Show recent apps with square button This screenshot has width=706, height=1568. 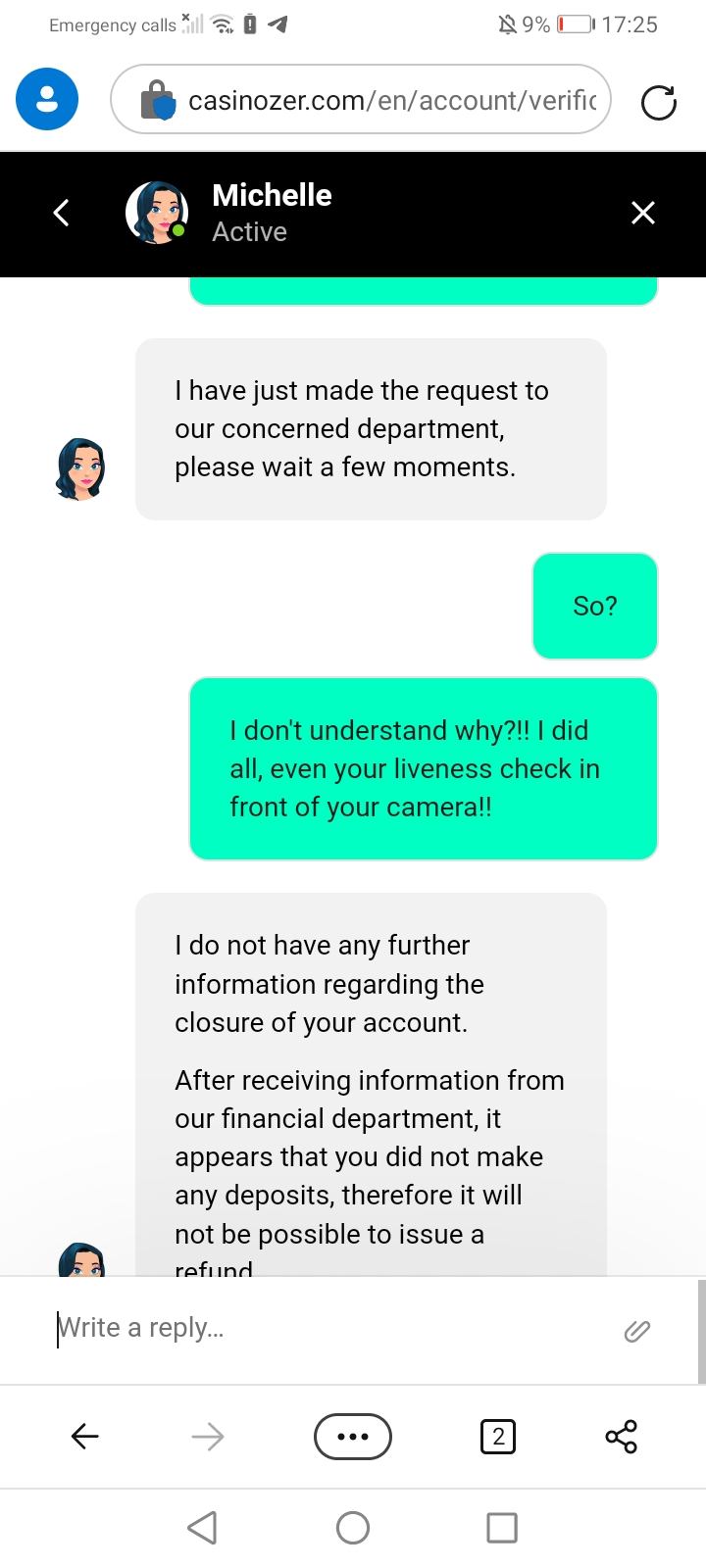502,1527
